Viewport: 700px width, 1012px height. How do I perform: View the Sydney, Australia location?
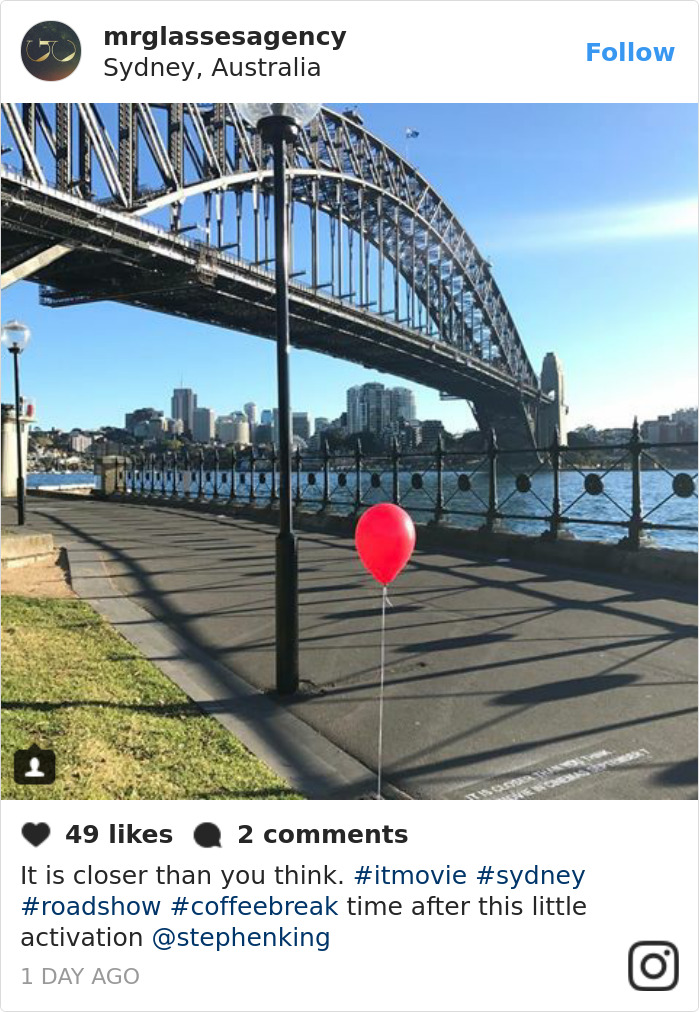click(x=211, y=68)
